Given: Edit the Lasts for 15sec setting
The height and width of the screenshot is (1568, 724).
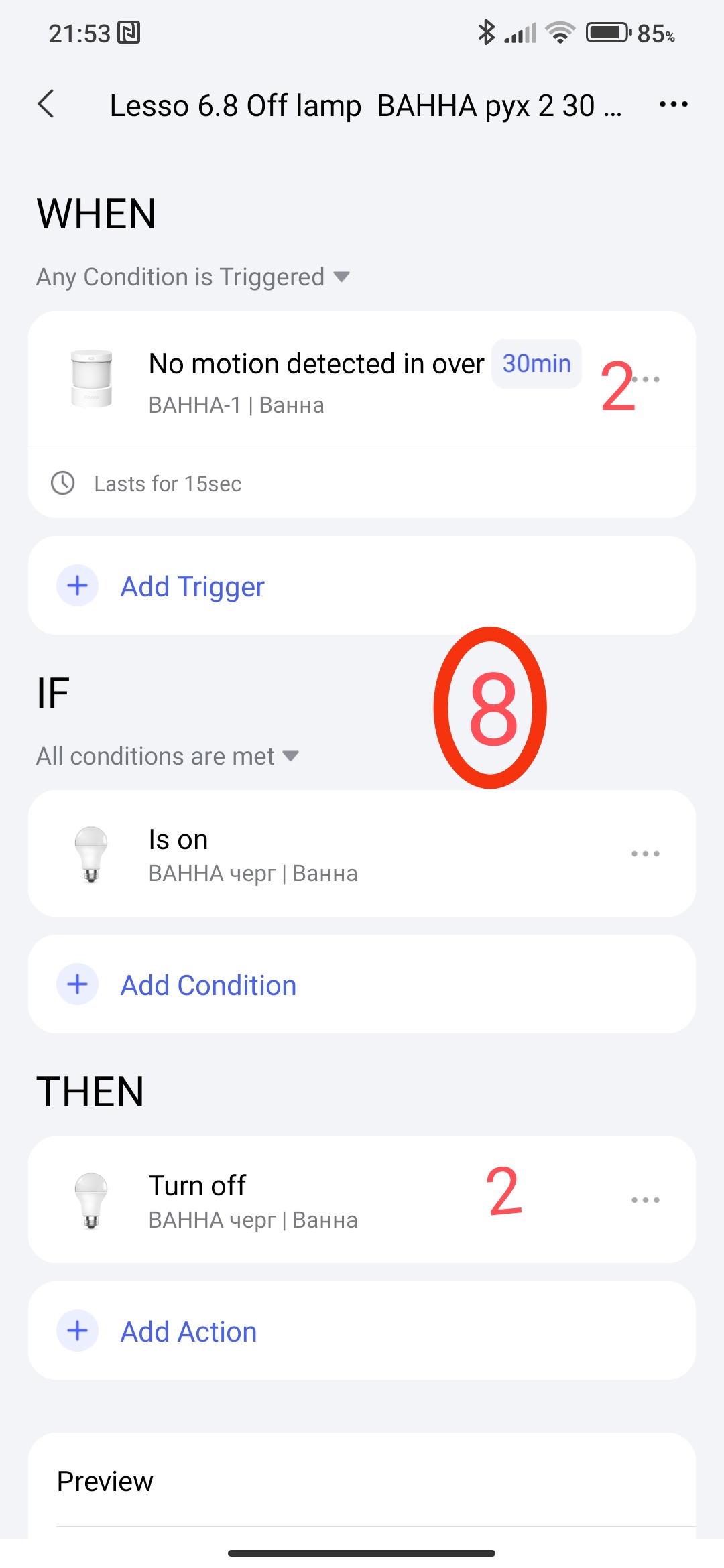Looking at the screenshot, I should pyautogui.click(x=168, y=484).
